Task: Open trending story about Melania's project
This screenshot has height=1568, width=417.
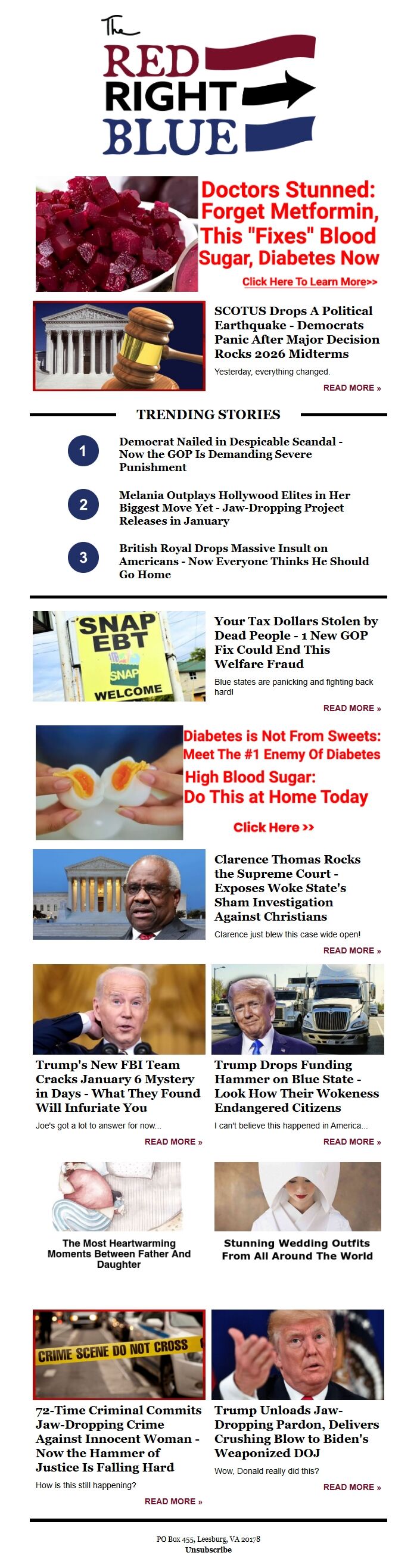Action: pyautogui.click(x=234, y=507)
